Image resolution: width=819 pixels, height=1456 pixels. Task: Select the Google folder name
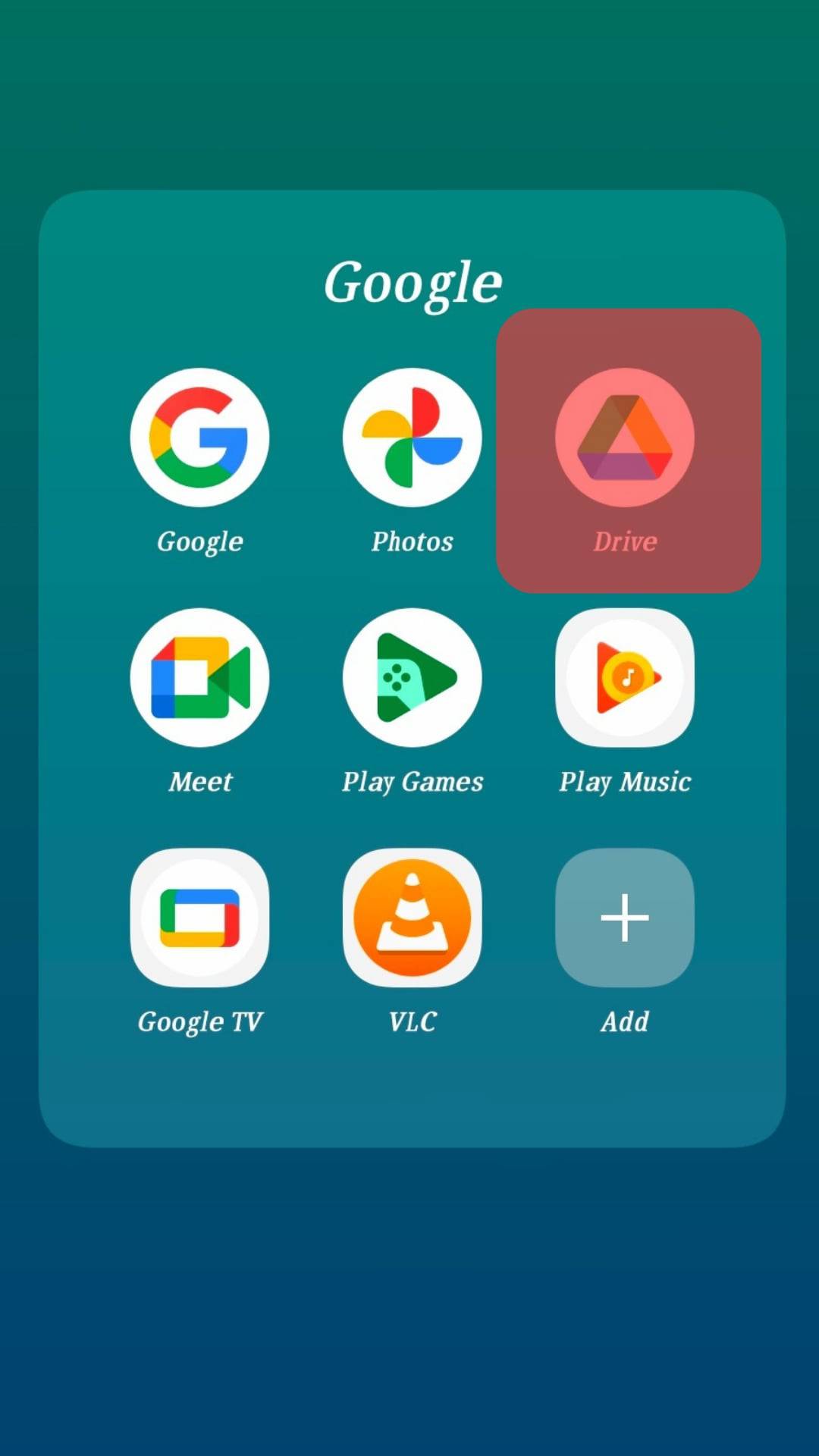click(x=413, y=283)
